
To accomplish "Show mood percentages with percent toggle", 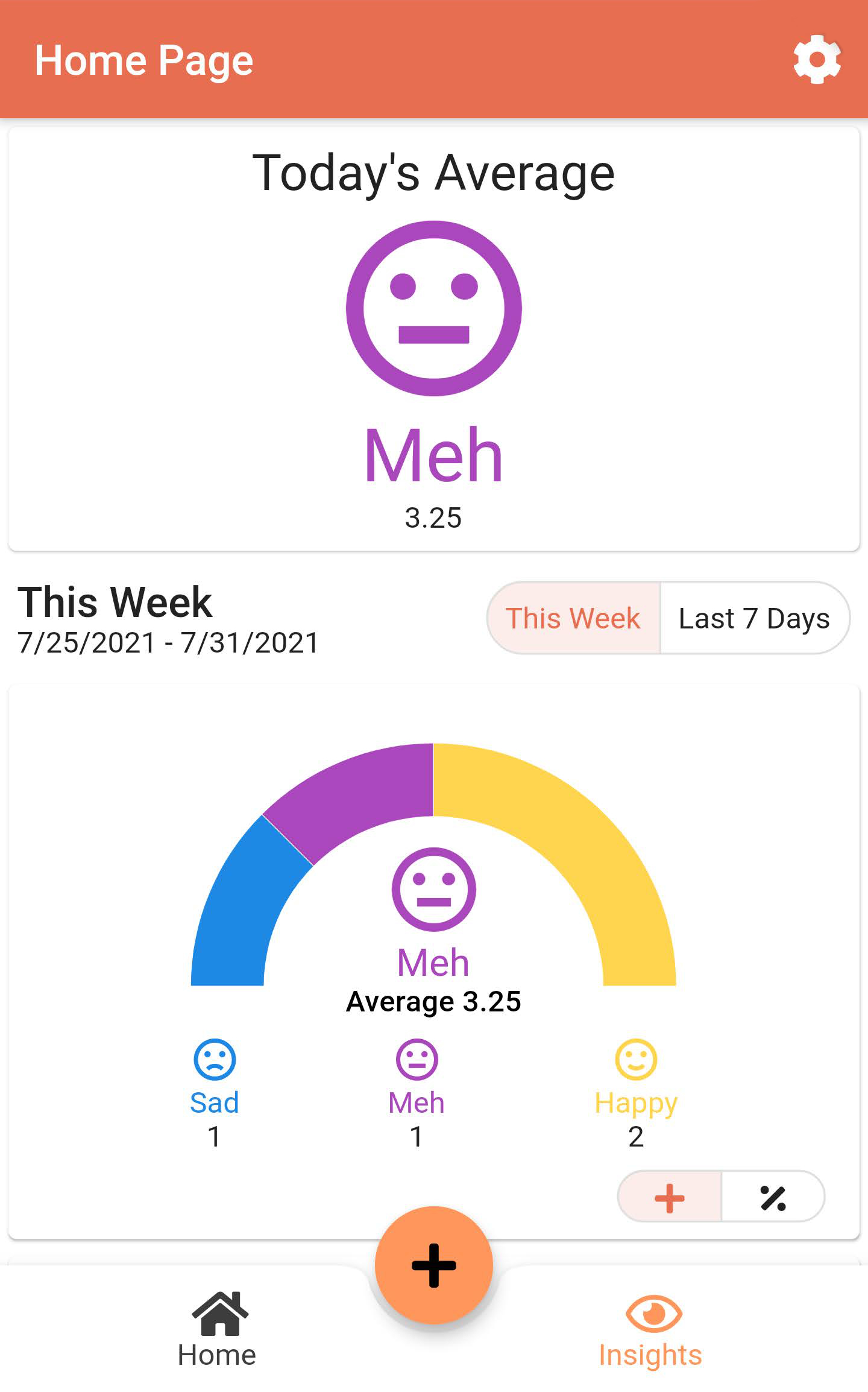I will pos(773,1198).
